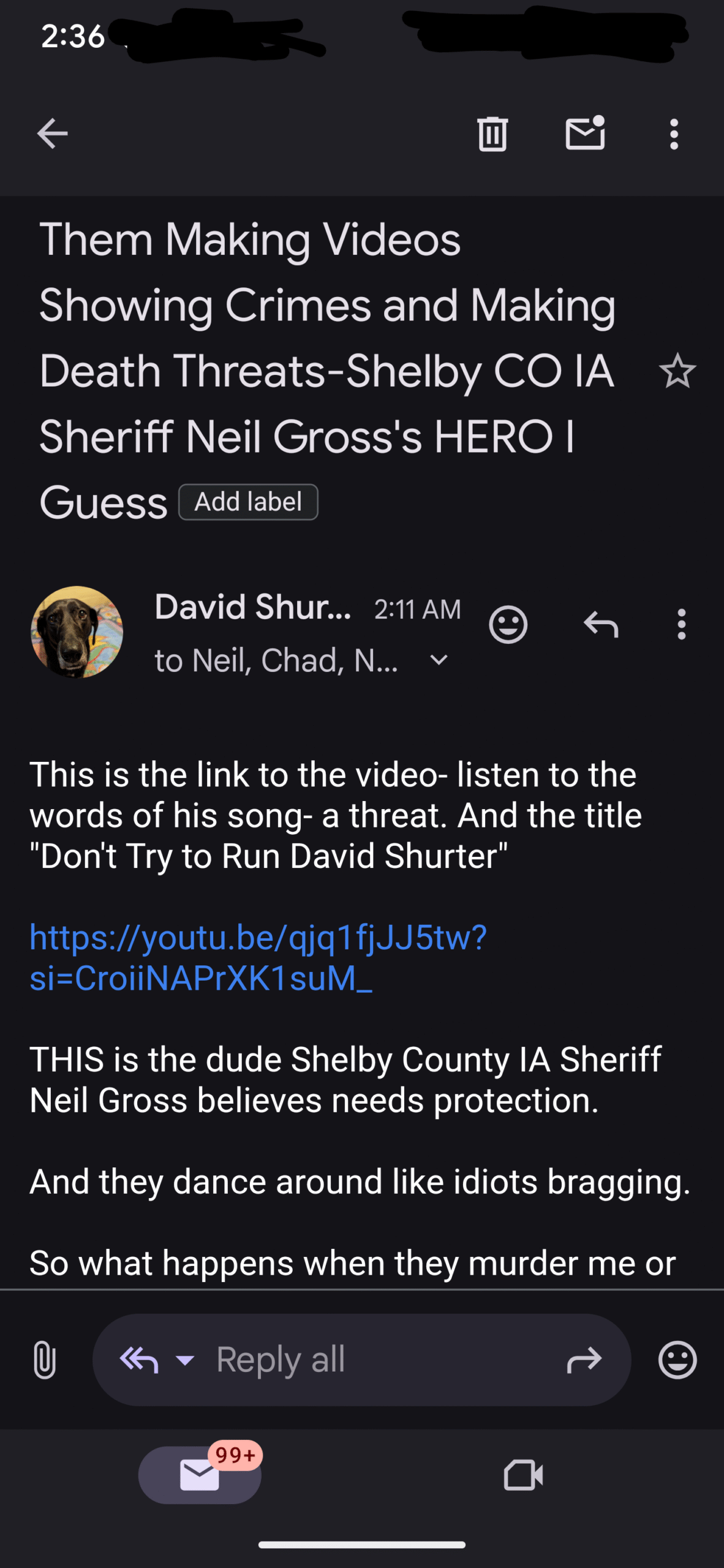The width and height of the screenshot is (724, 1568).
Task: Attach a file with the paperclip icon
Action: coord(45,1359)
